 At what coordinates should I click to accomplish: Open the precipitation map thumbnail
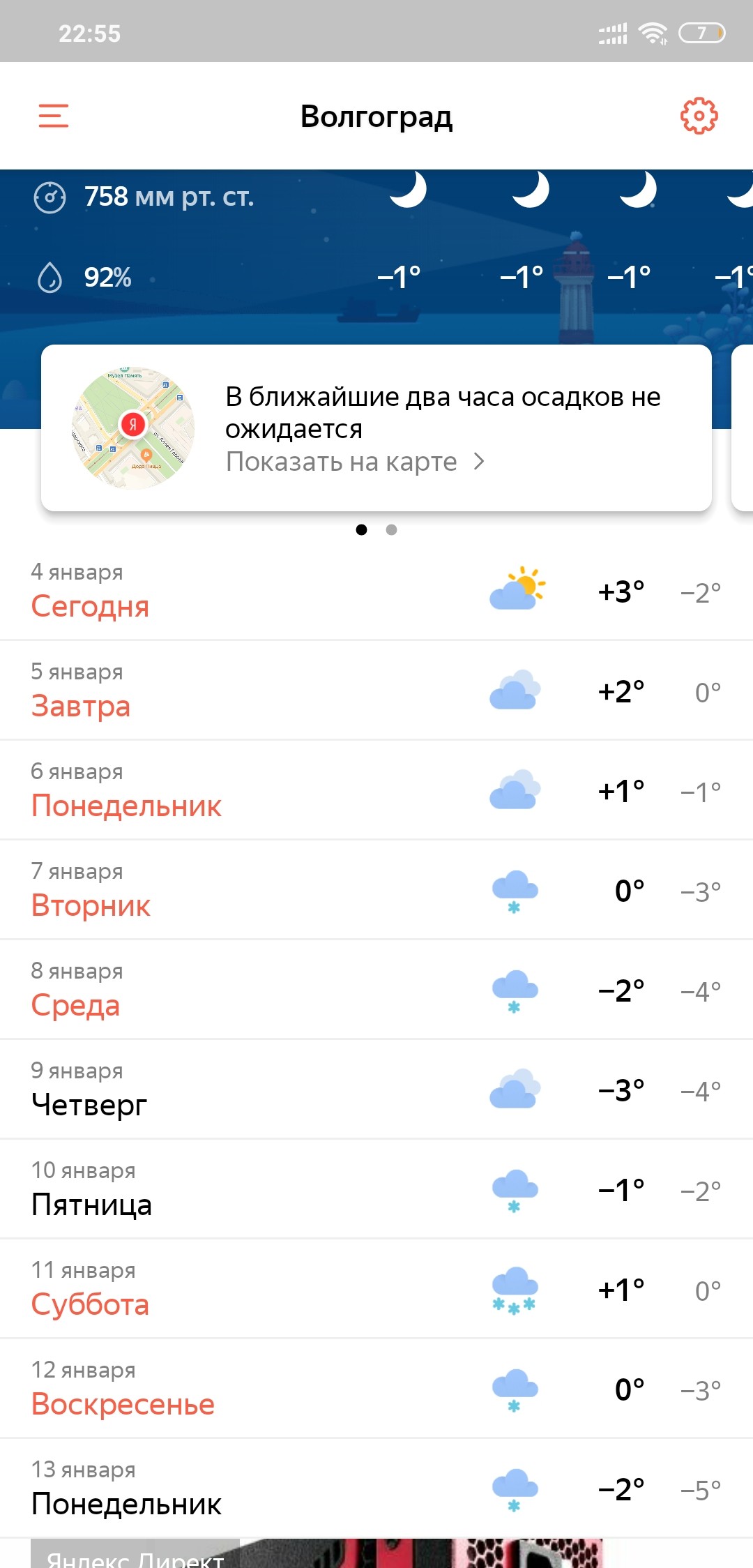tap(132, 428)
